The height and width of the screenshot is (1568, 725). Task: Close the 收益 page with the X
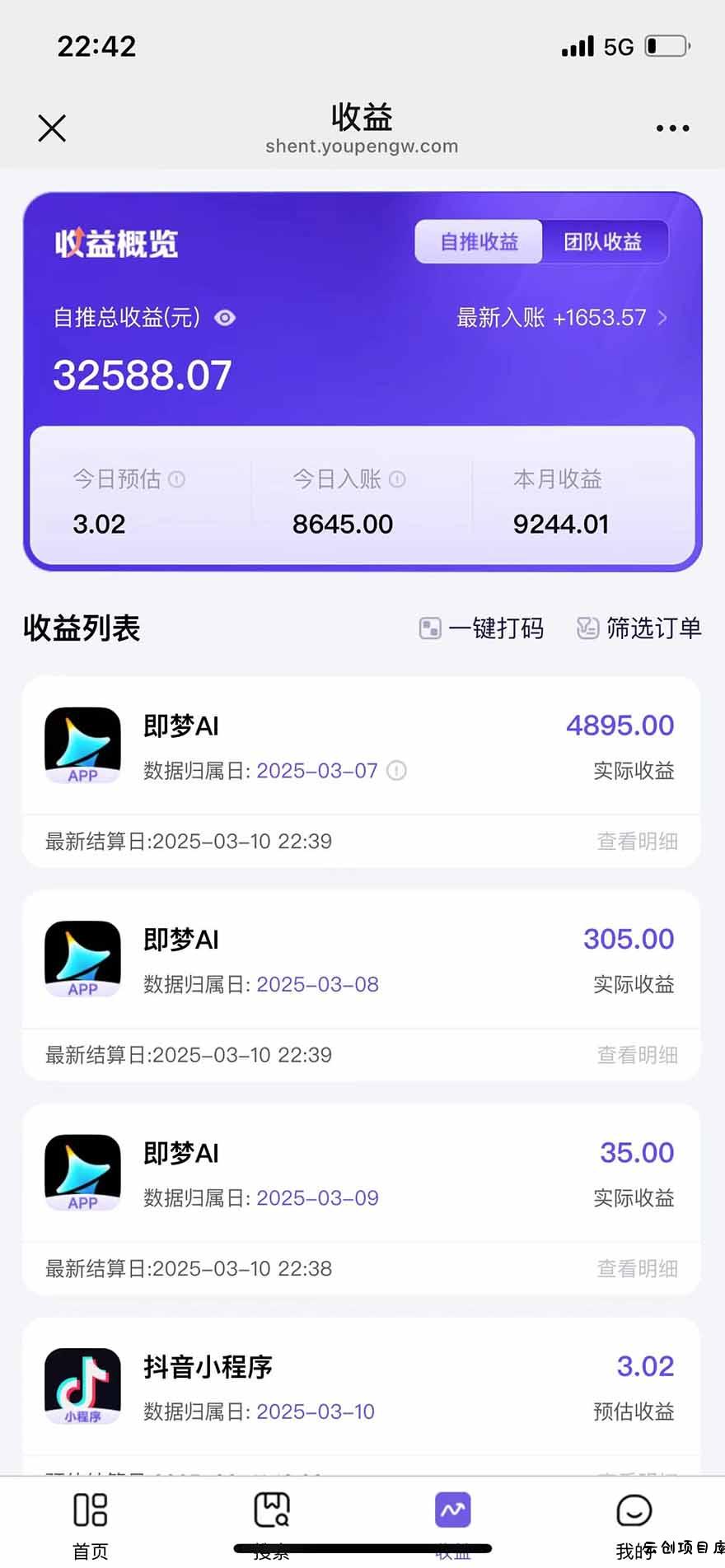(52, 128)
